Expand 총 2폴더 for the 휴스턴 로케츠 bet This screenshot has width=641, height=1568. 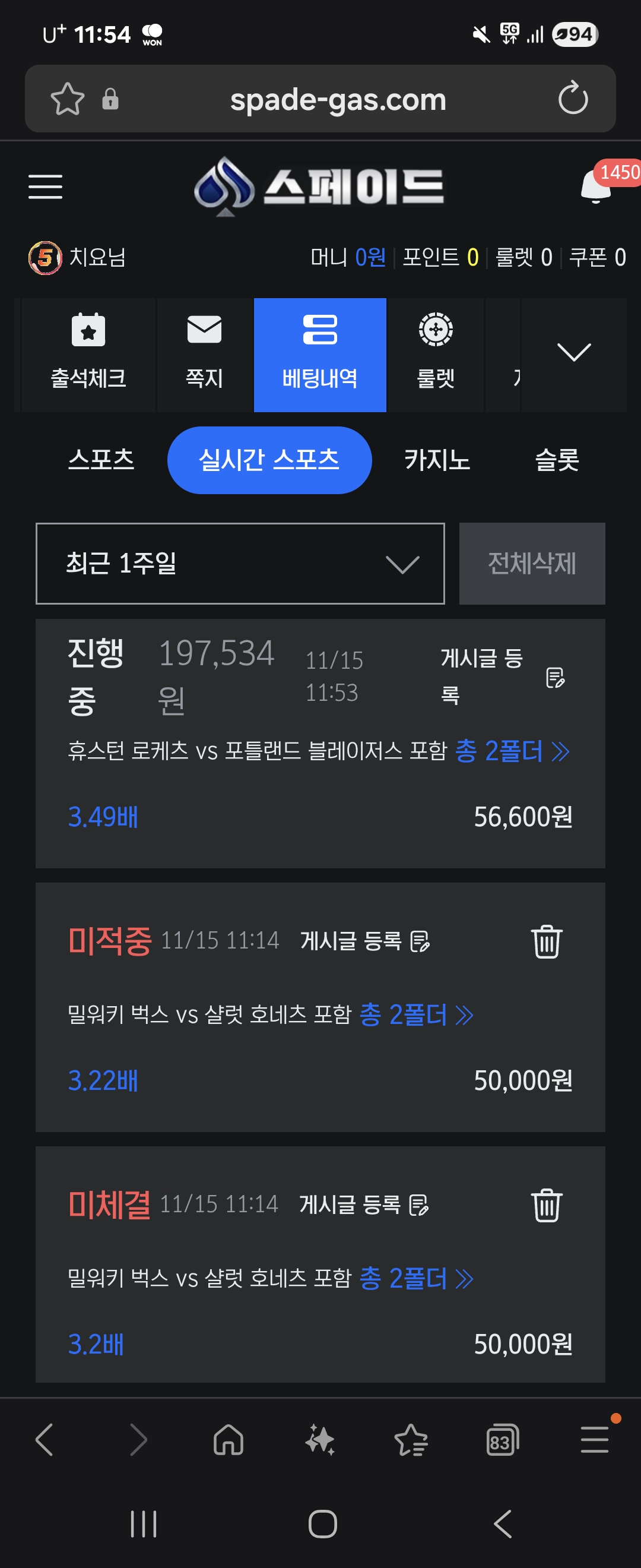512,751
